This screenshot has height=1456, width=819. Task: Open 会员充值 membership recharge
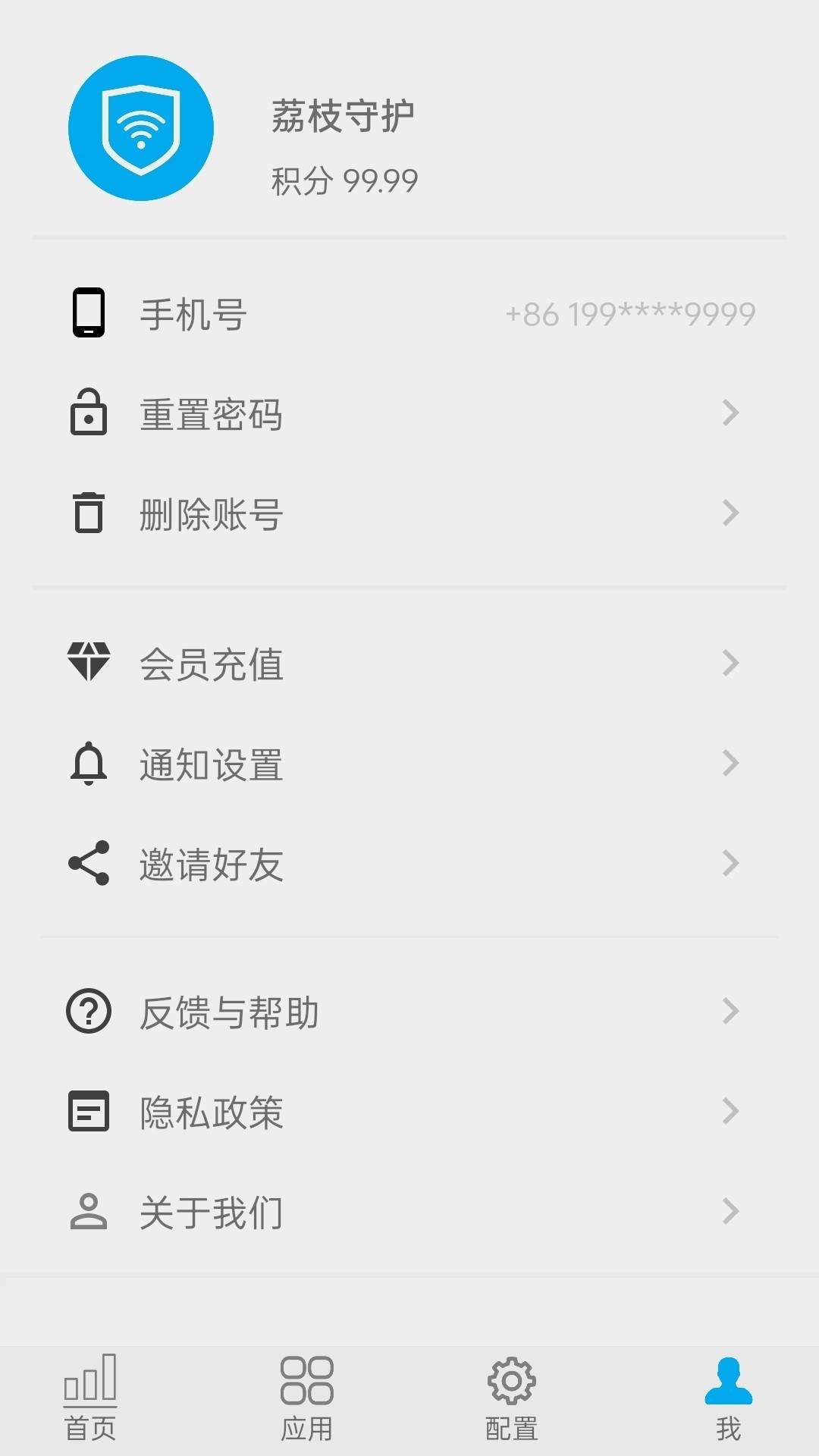click(409, 664)
